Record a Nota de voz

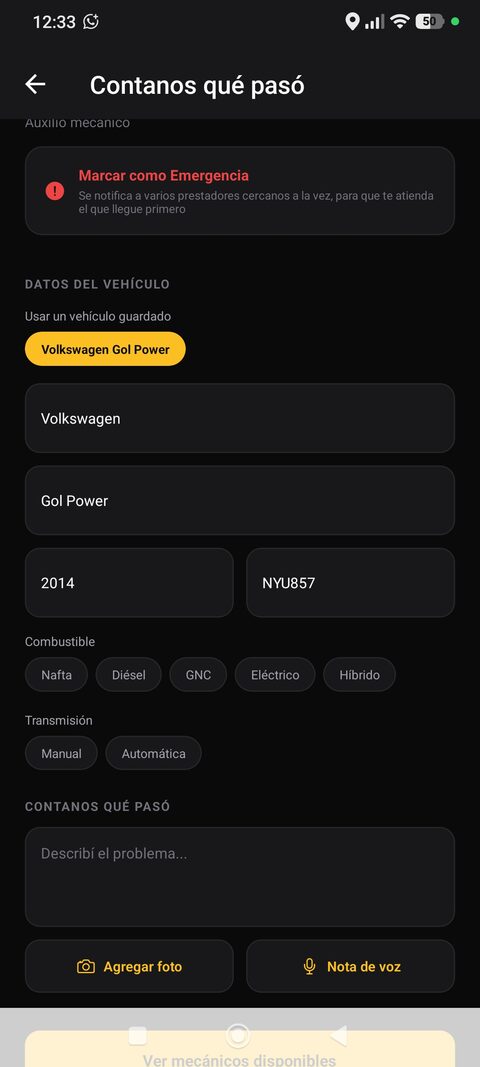click(x=351, y=966)
